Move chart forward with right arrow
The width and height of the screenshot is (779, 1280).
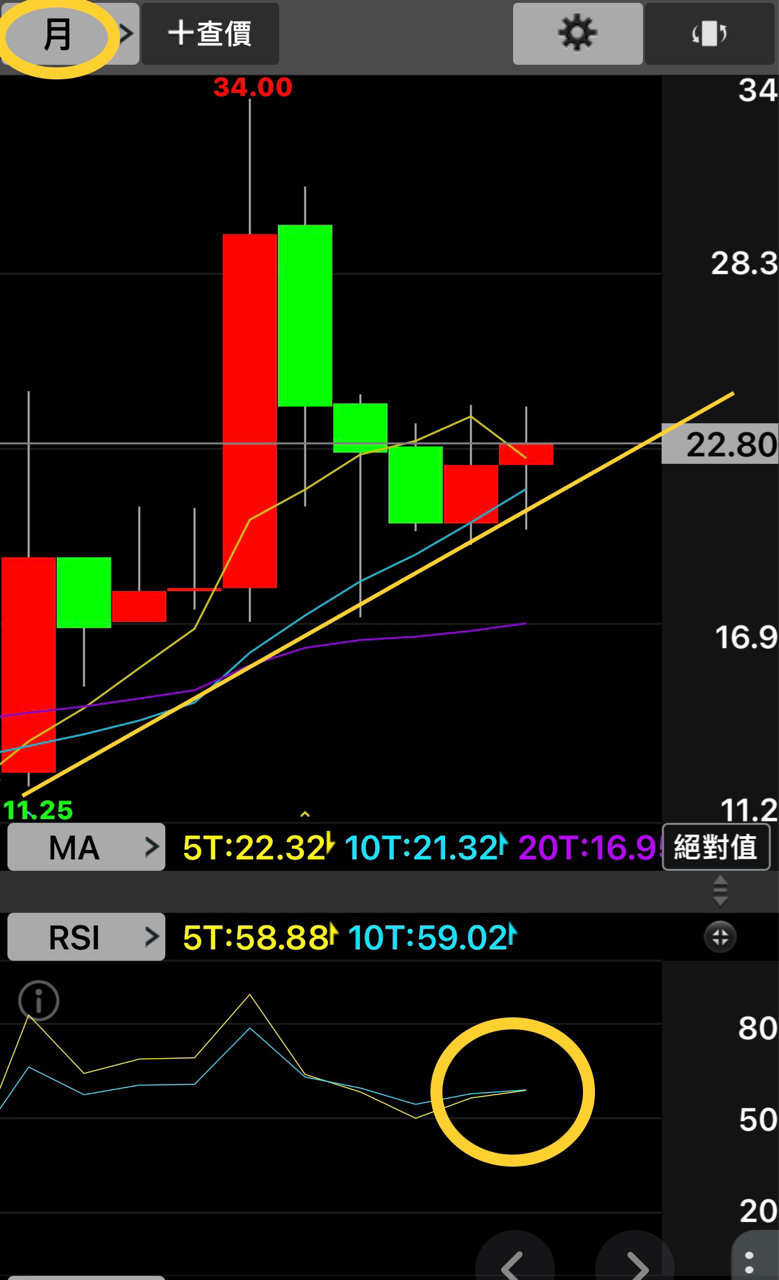(634, 1262)
